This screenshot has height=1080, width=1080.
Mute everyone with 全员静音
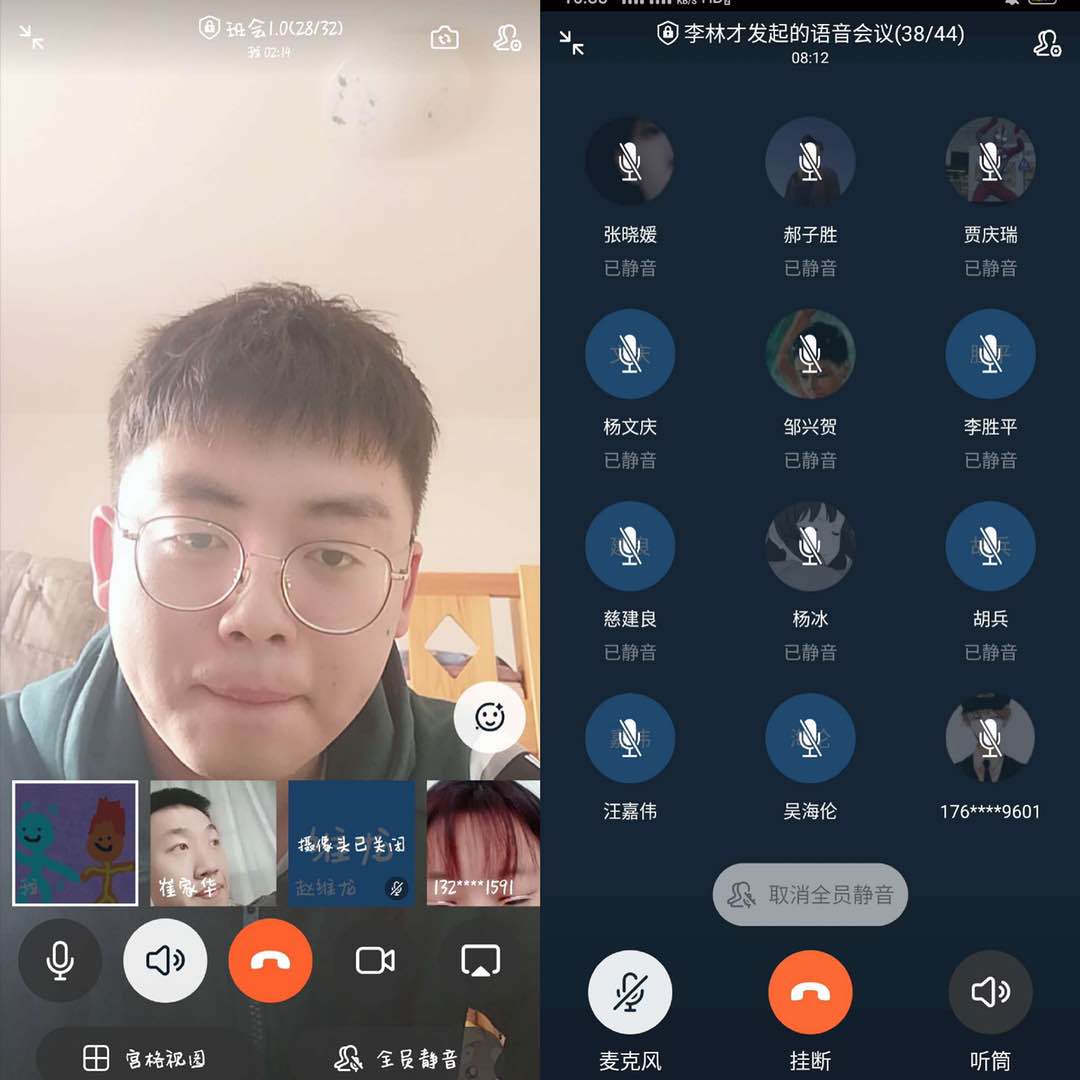pyautogui.click(x=397, y=1058)
